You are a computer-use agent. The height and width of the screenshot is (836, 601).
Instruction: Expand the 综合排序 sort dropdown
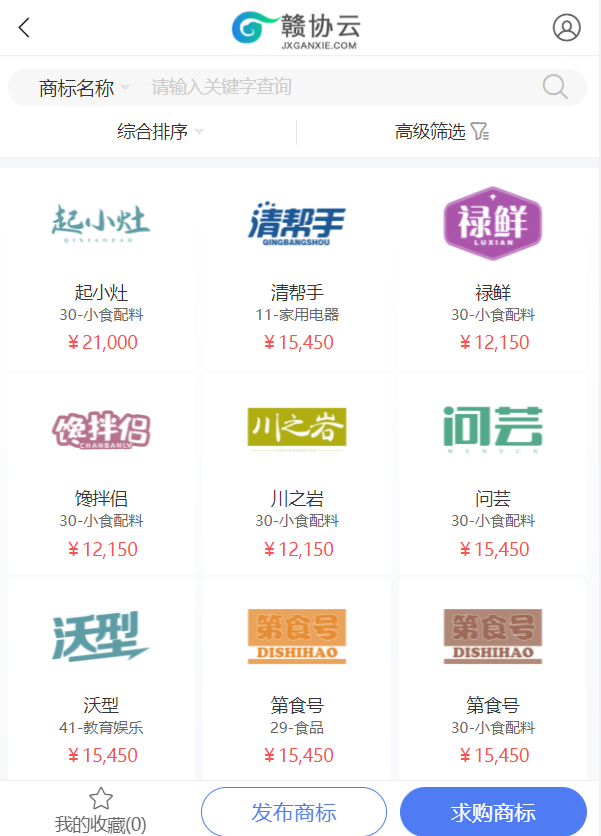(x=160, y=132)
